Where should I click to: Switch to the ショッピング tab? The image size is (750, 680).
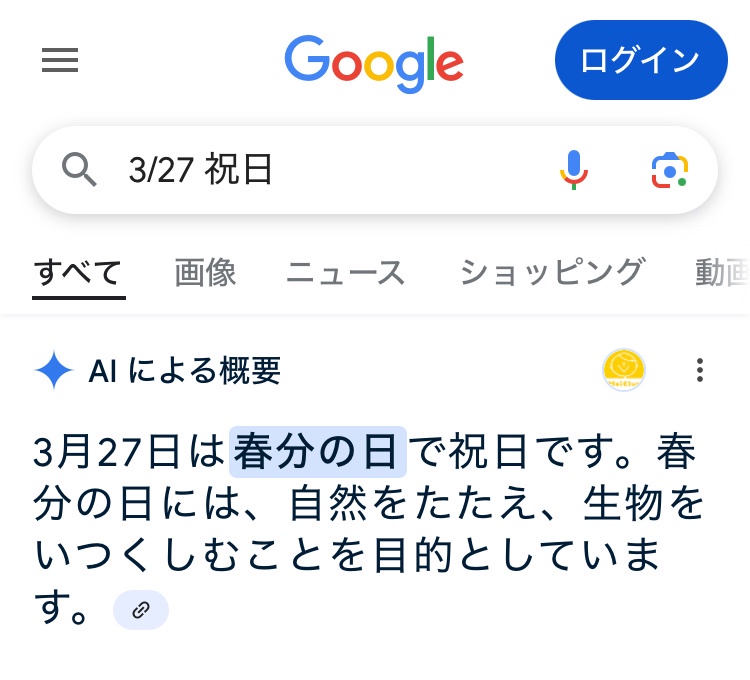pos(551,272)
